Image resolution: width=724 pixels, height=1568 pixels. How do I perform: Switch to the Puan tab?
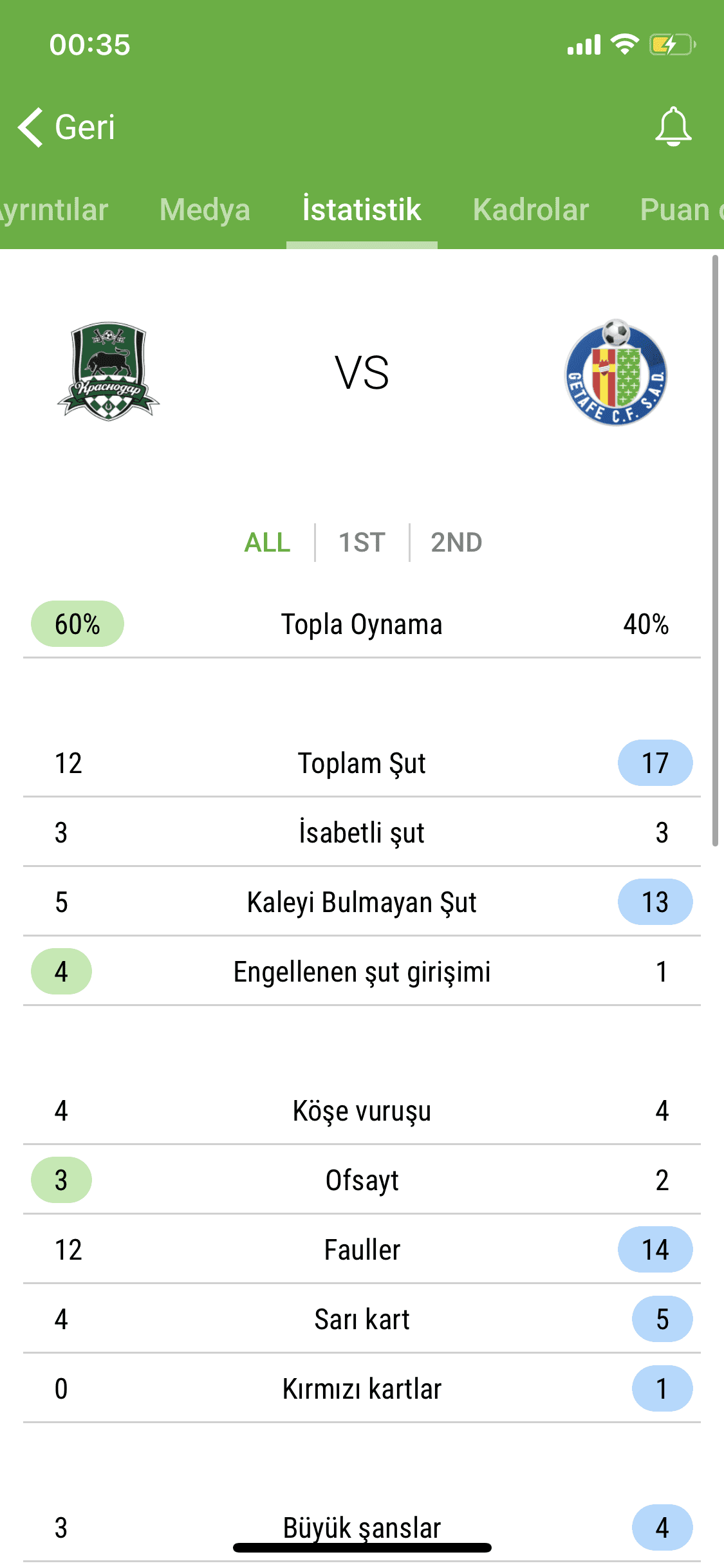[682, 210]
